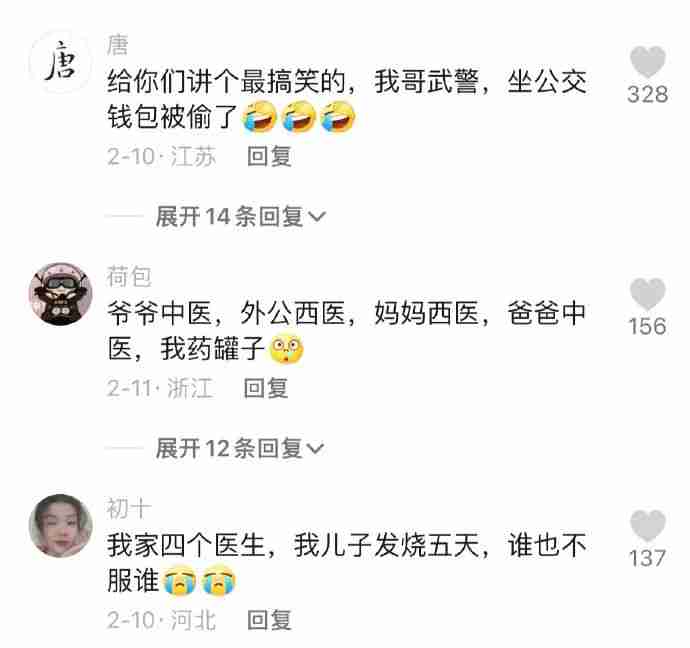Reply to 唐's comment
Image resolution: width=690 pixels, height=648 pixels.
coord(269,157)
